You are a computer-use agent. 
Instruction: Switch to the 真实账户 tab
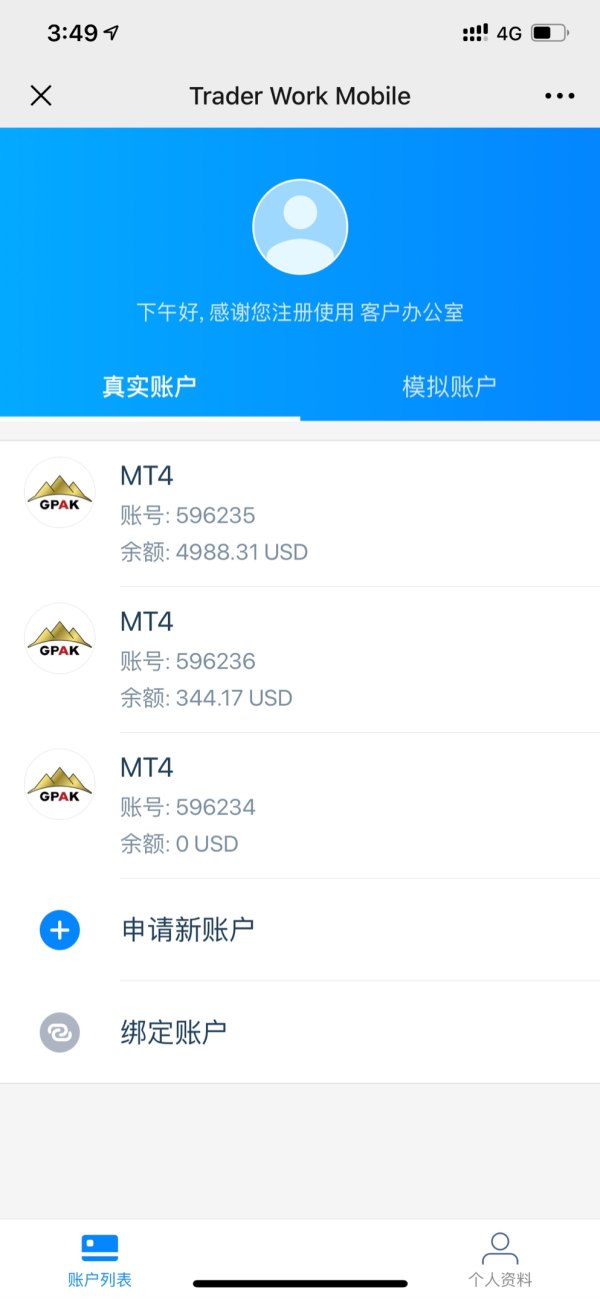(x=149, y=387)
